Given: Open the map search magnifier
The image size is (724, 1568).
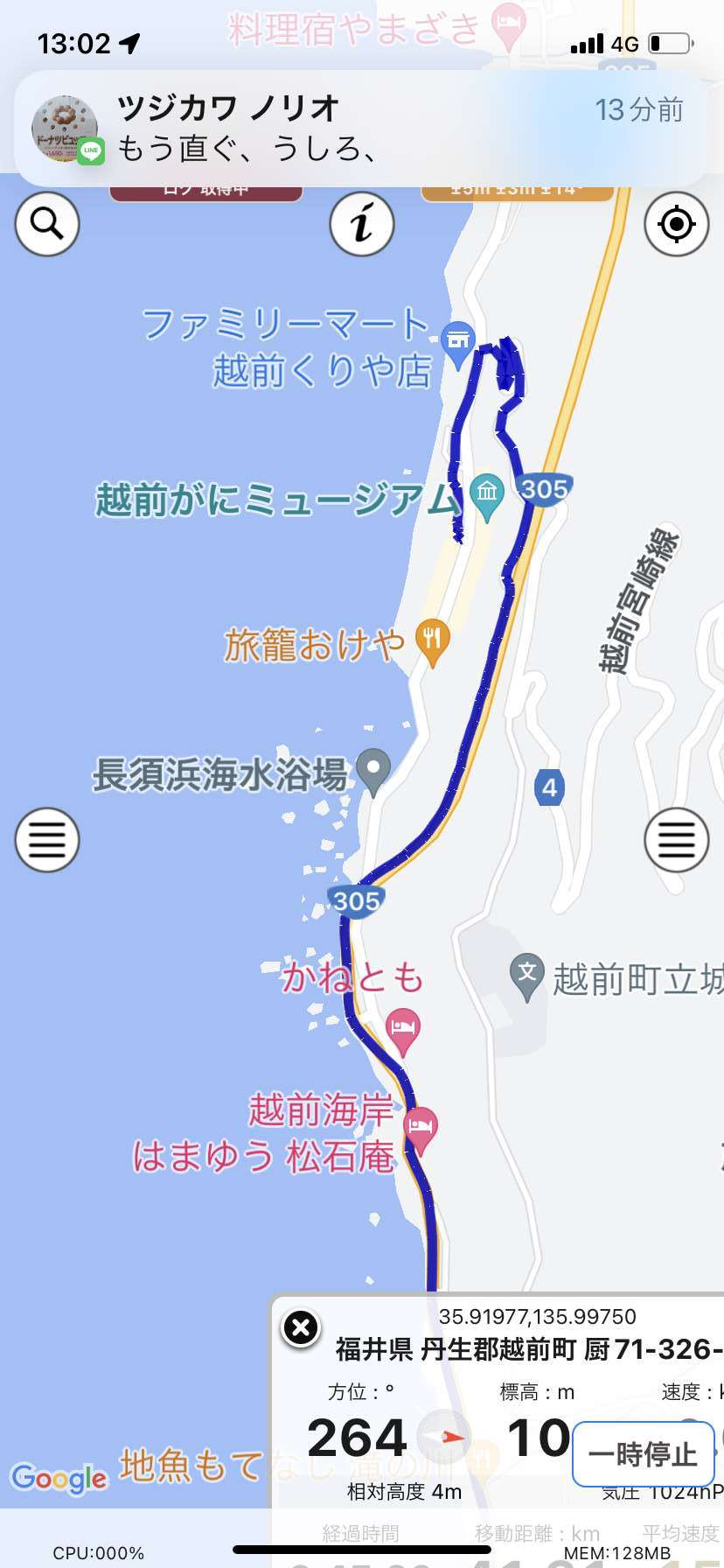Looking at the screenshot, I should (47, 224).
